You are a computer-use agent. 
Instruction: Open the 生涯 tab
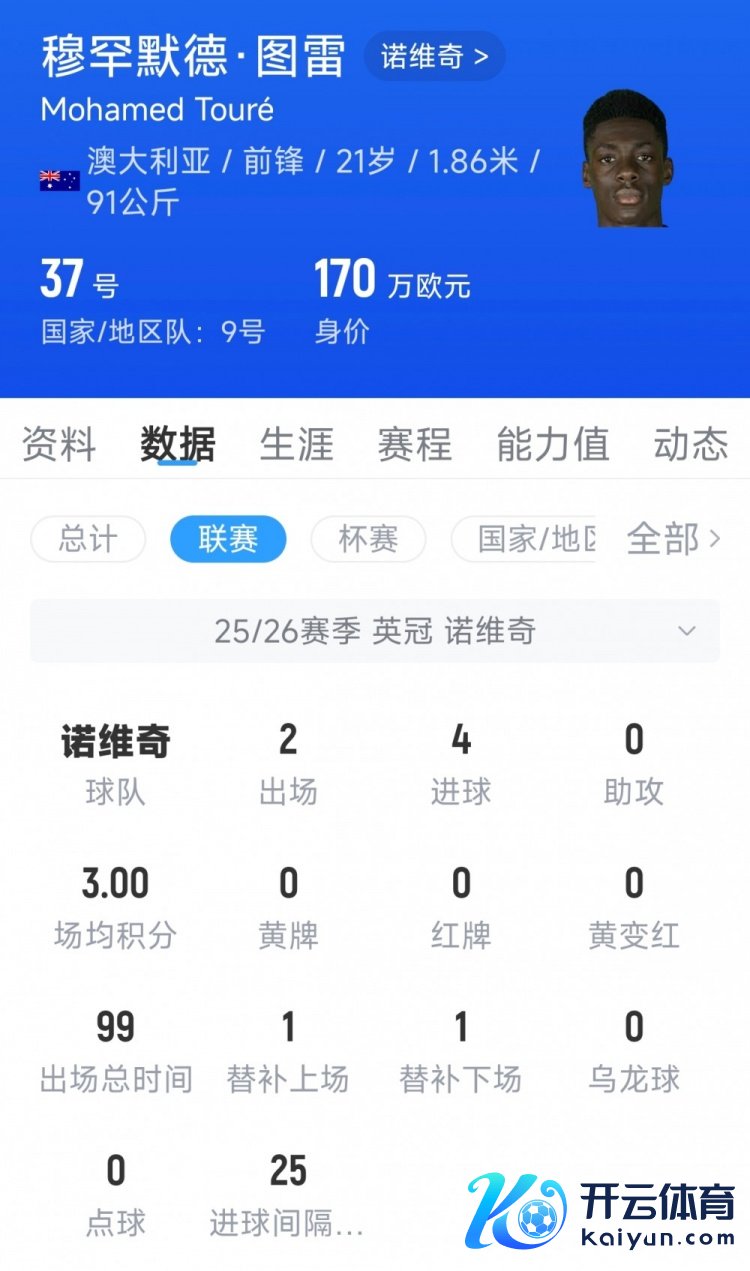[296, 443]
